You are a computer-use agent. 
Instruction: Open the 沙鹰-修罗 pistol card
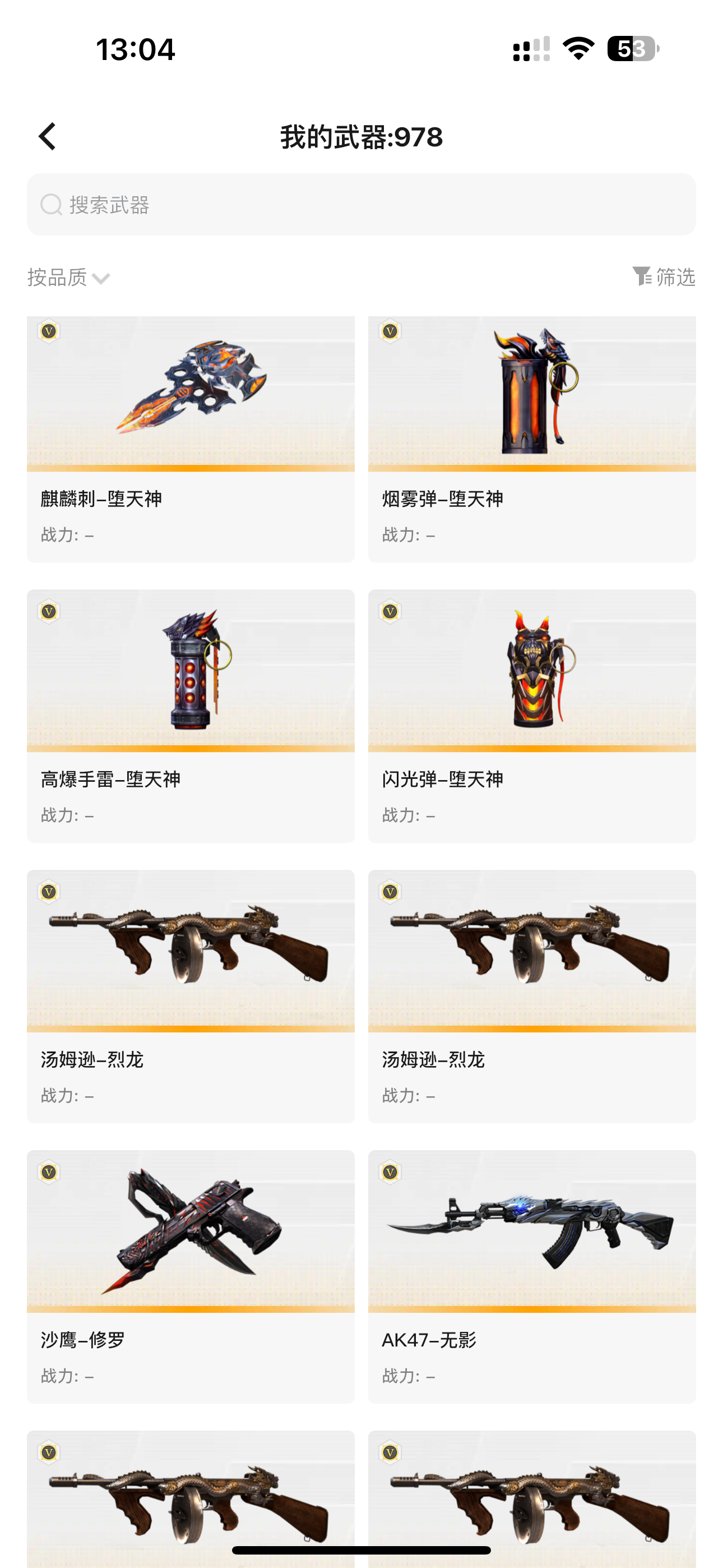191,1276
